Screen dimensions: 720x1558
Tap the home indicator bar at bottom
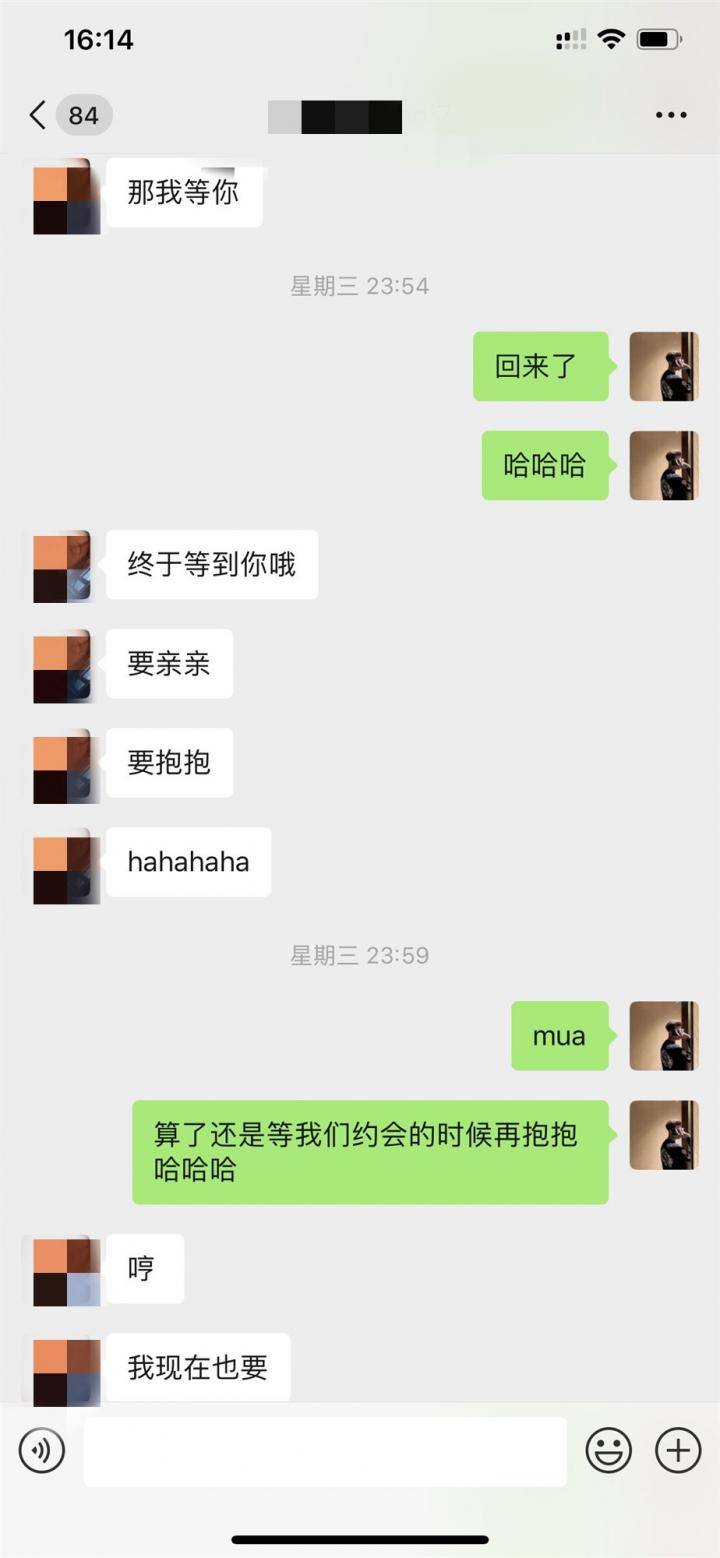pos(360,1540)
